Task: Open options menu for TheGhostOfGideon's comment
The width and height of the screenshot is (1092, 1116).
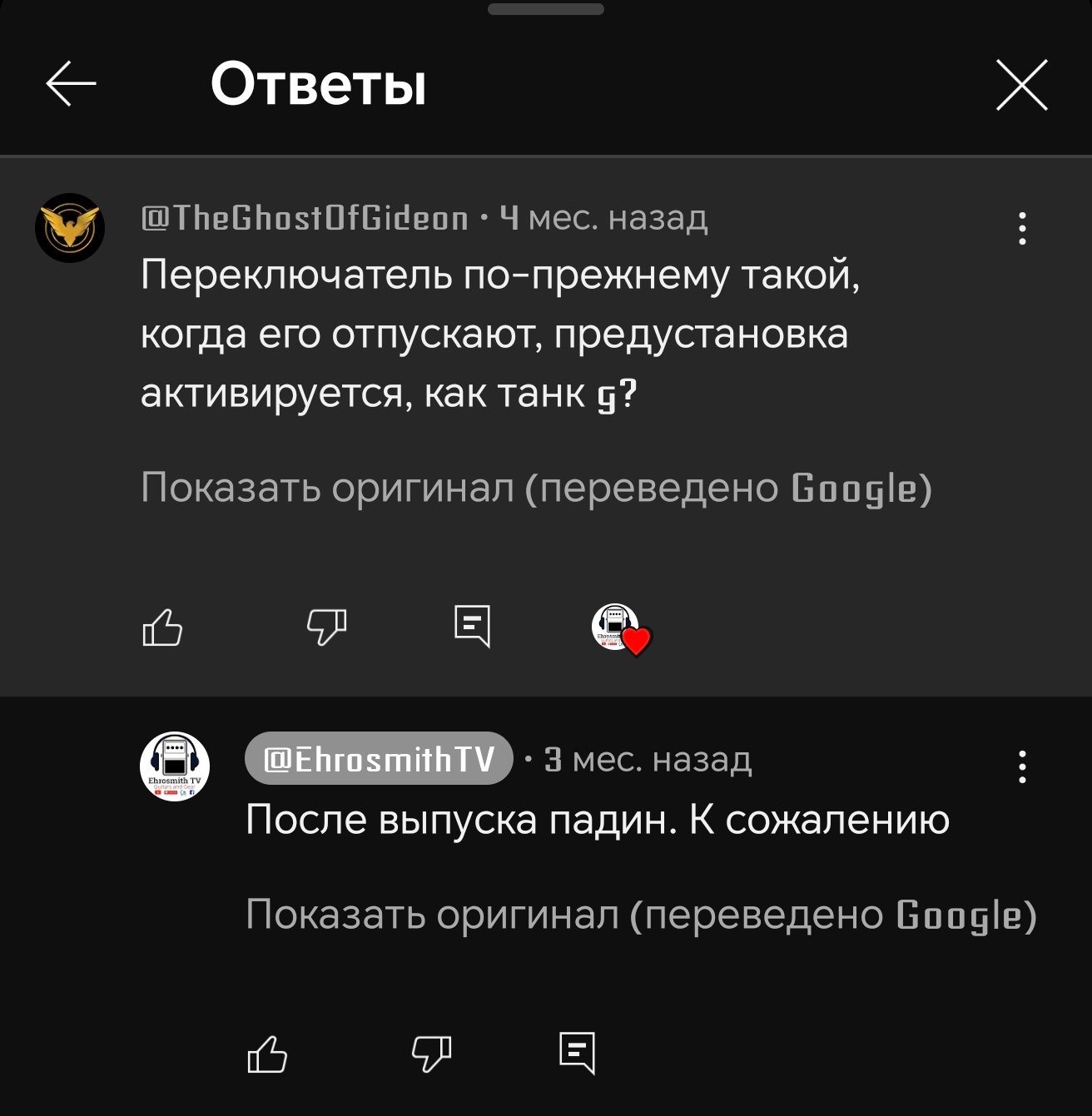Action: [x=1022, y=228]
